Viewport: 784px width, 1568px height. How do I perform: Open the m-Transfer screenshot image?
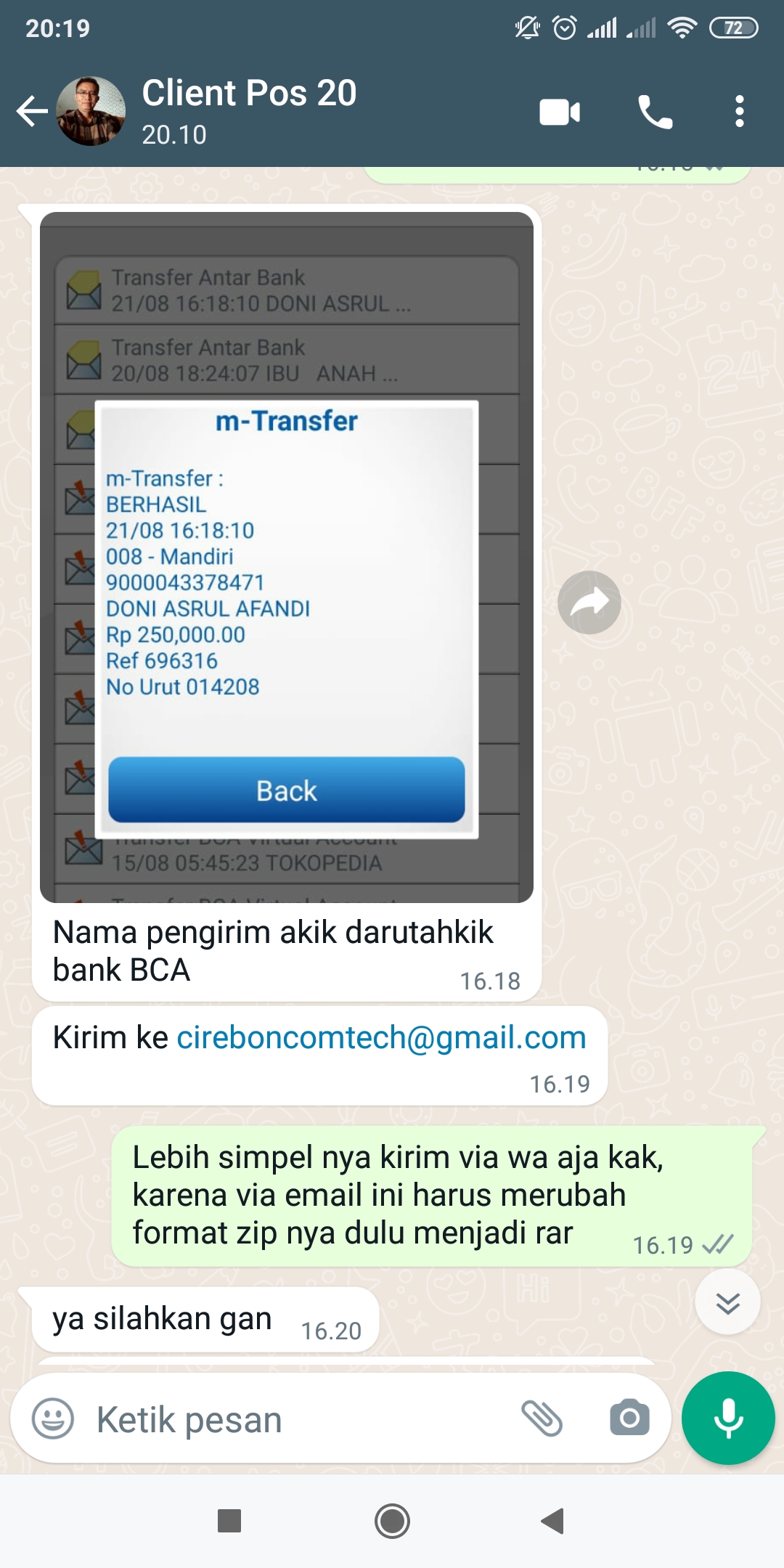click(x=287, y=558)
